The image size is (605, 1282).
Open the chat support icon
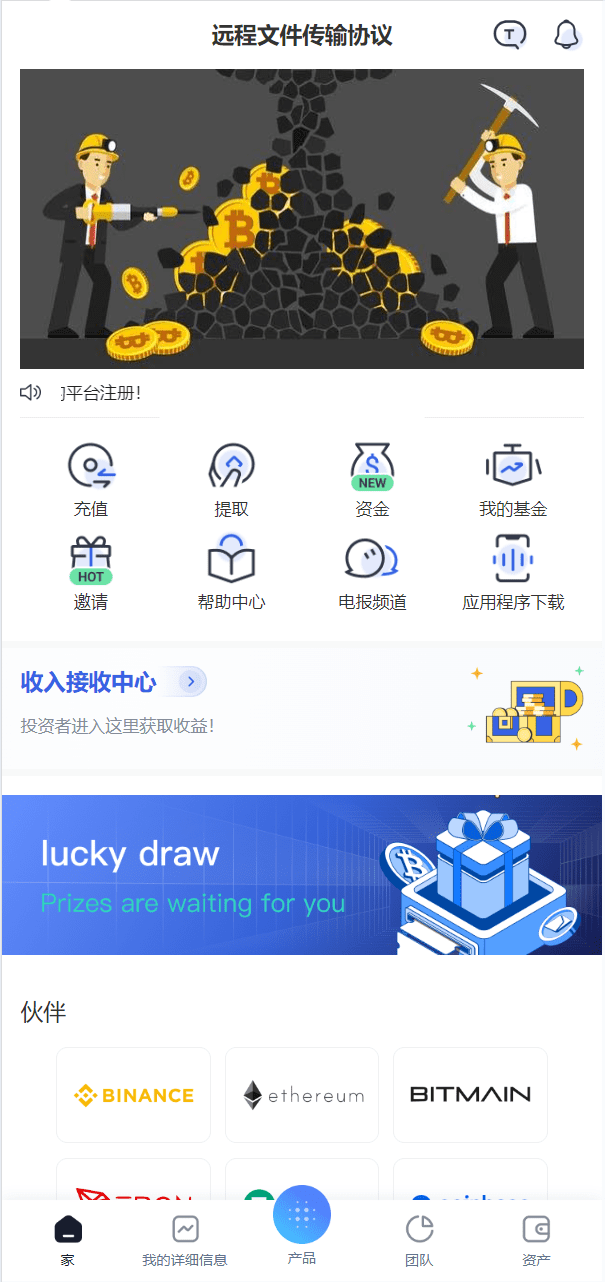pos(510,35)
